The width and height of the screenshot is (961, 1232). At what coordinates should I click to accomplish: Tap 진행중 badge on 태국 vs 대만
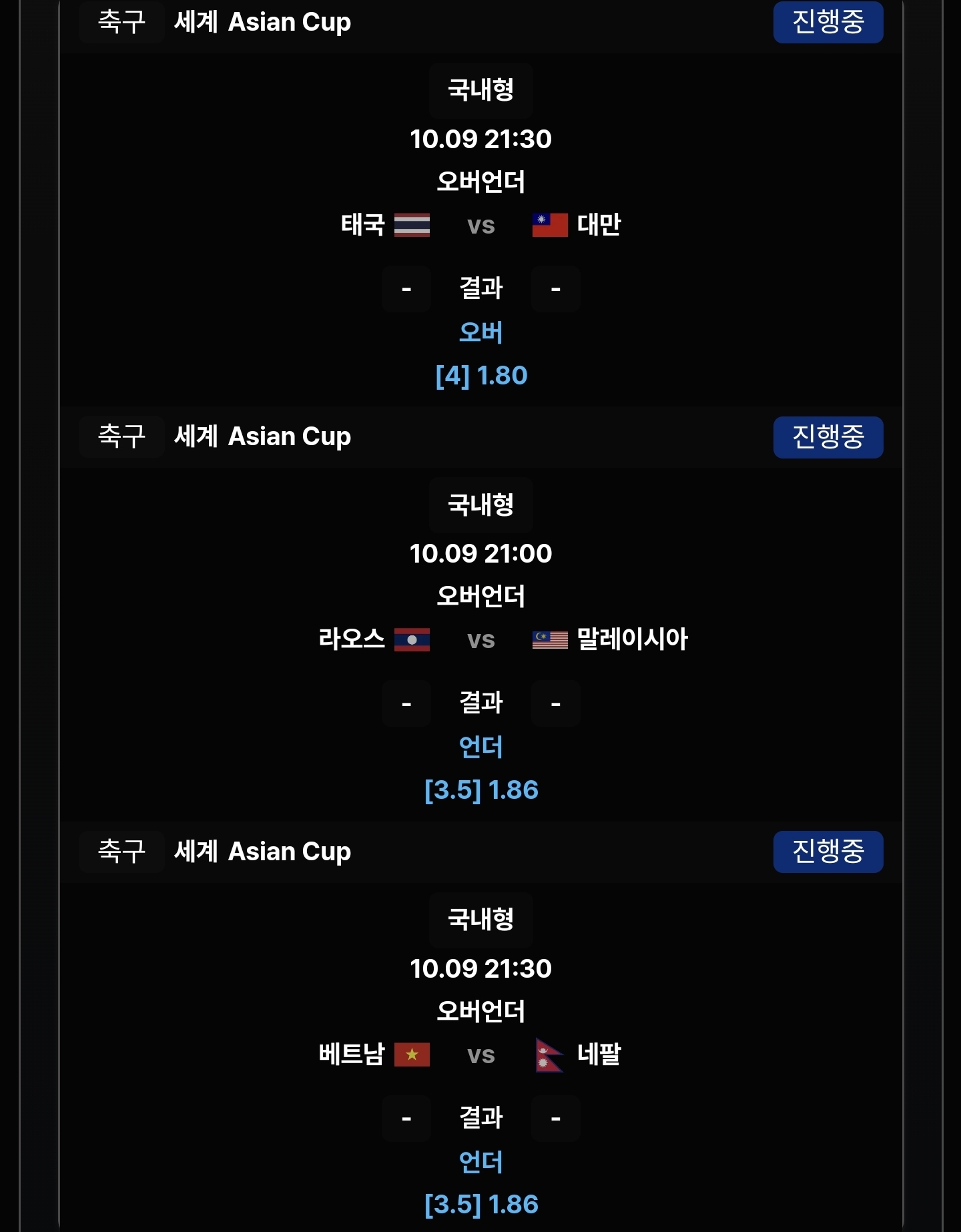click(x=828, y=22)
